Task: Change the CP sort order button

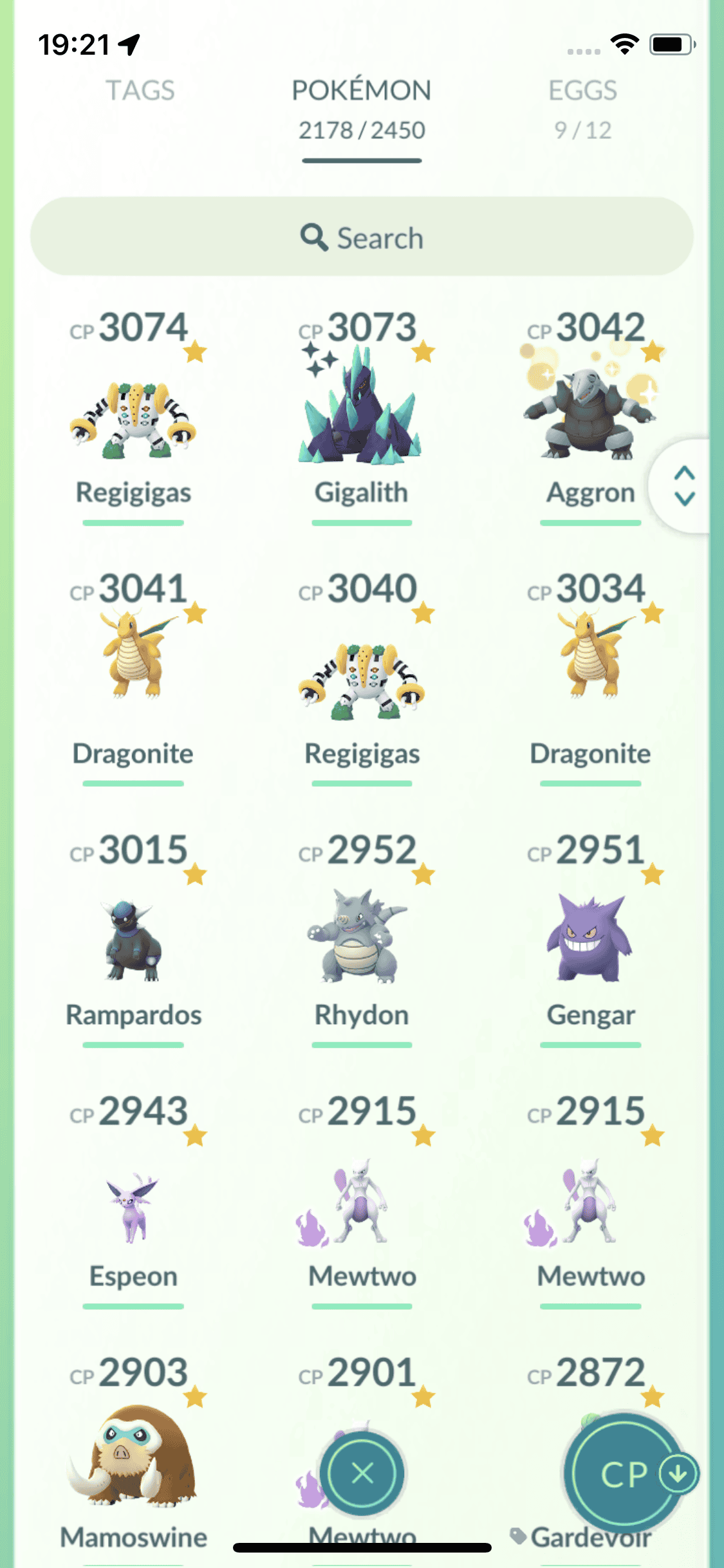Action: 624,1473
